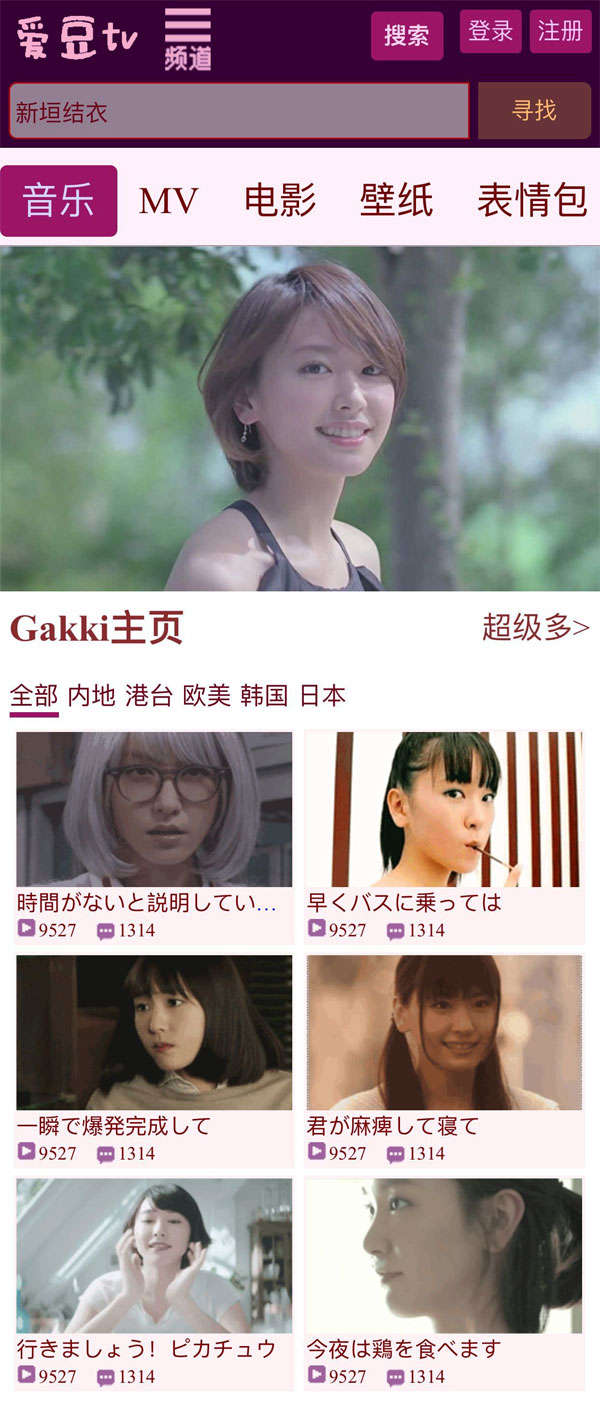Filter by 港台
Image resolution: width=600 pixels, height=1406 pixels.
[149, 696]
